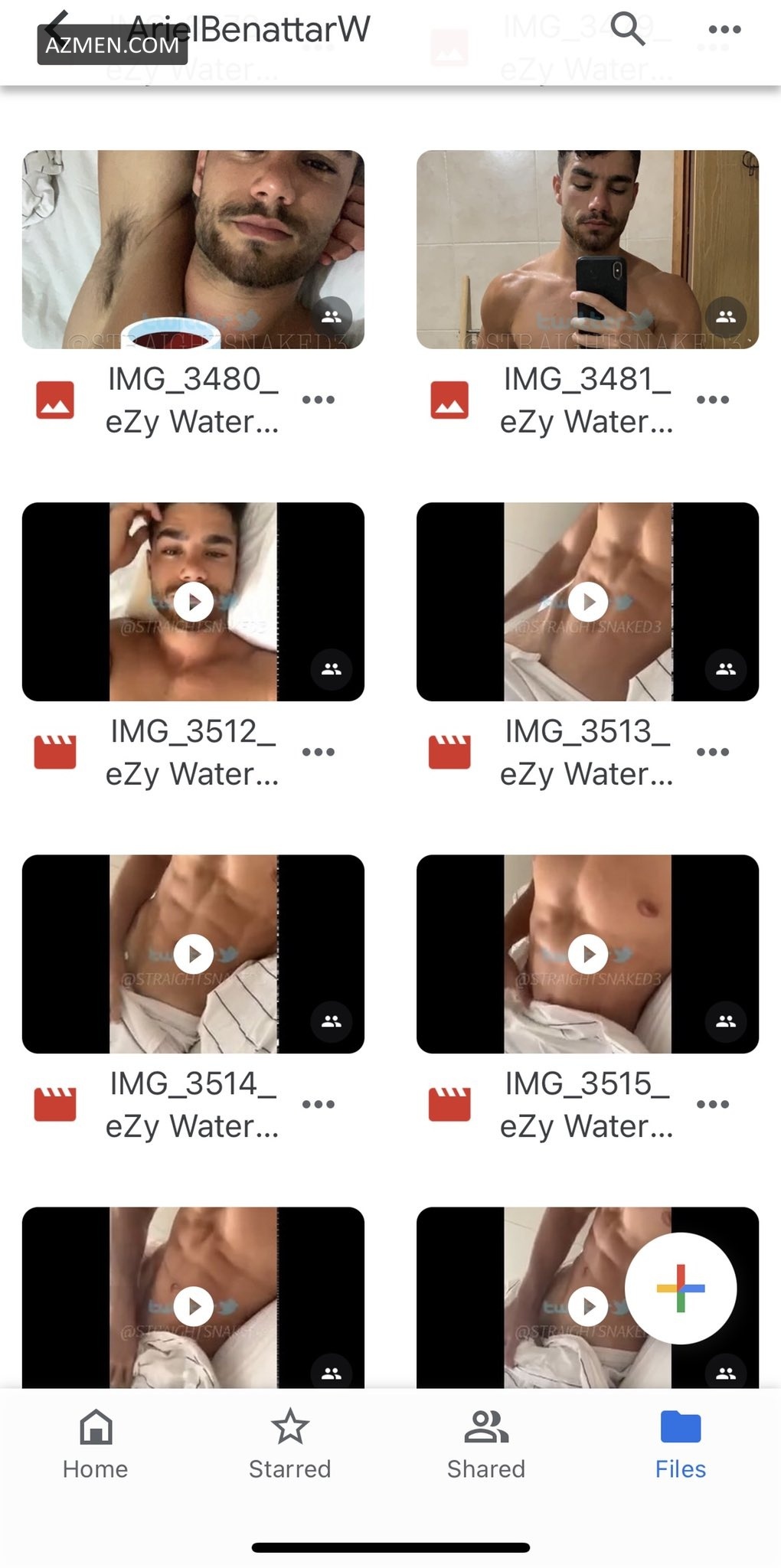This screenshot has height=1568, width=781.
Task: Create or upload a new file
Action: (x=681, y=1289)
